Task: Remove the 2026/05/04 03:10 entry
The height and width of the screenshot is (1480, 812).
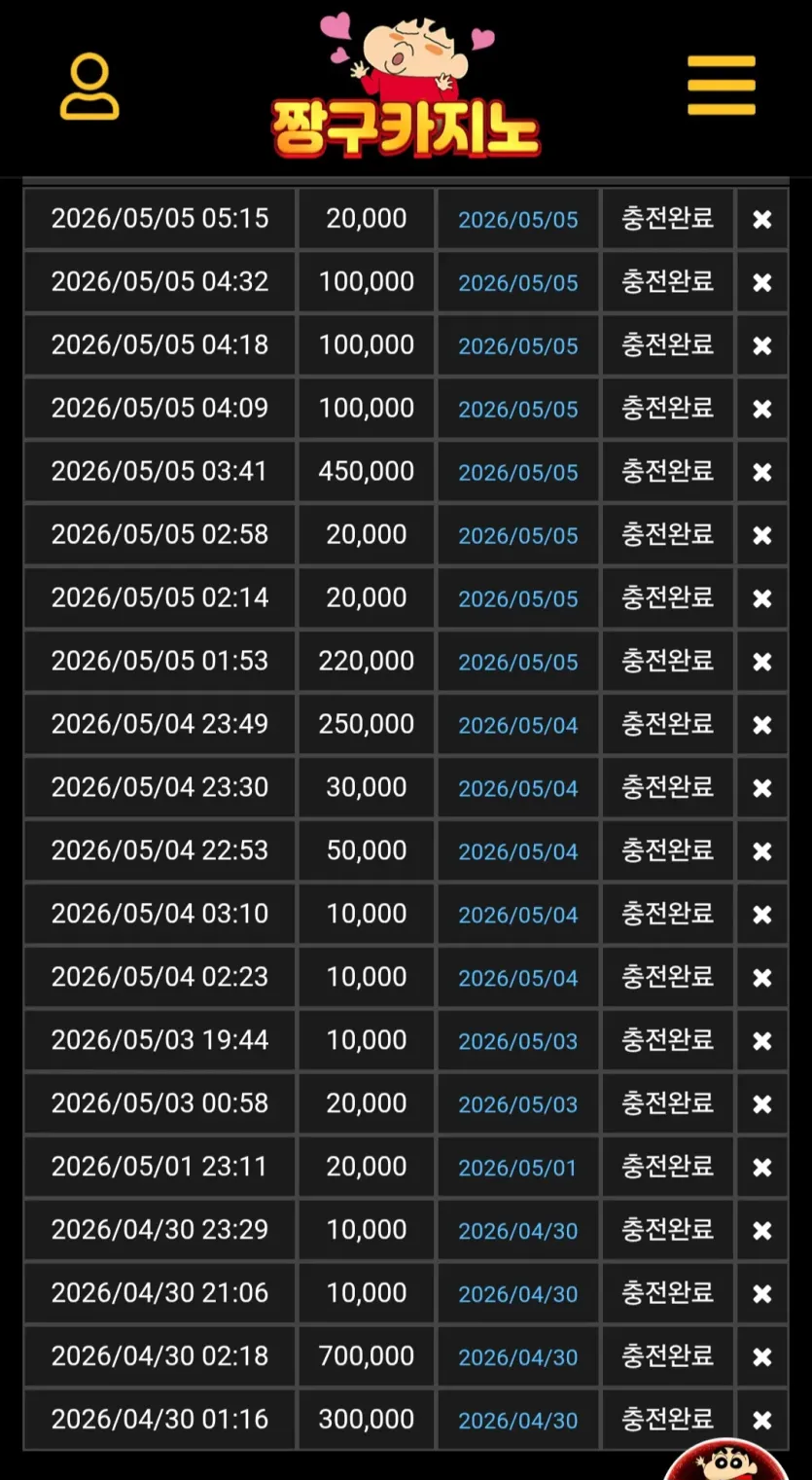Action: pyautogui.click(x=762, y=915)
